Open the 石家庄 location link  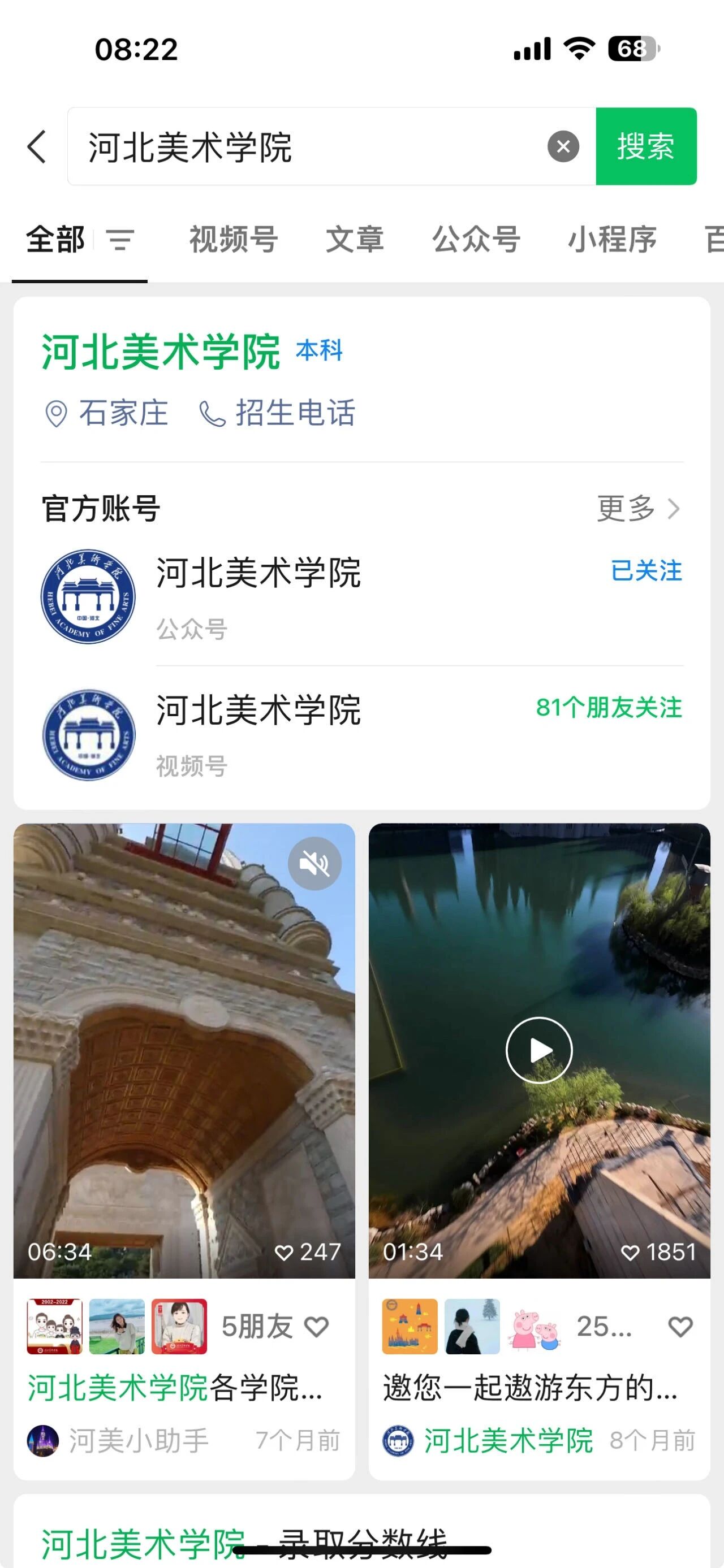click(107, 413)
